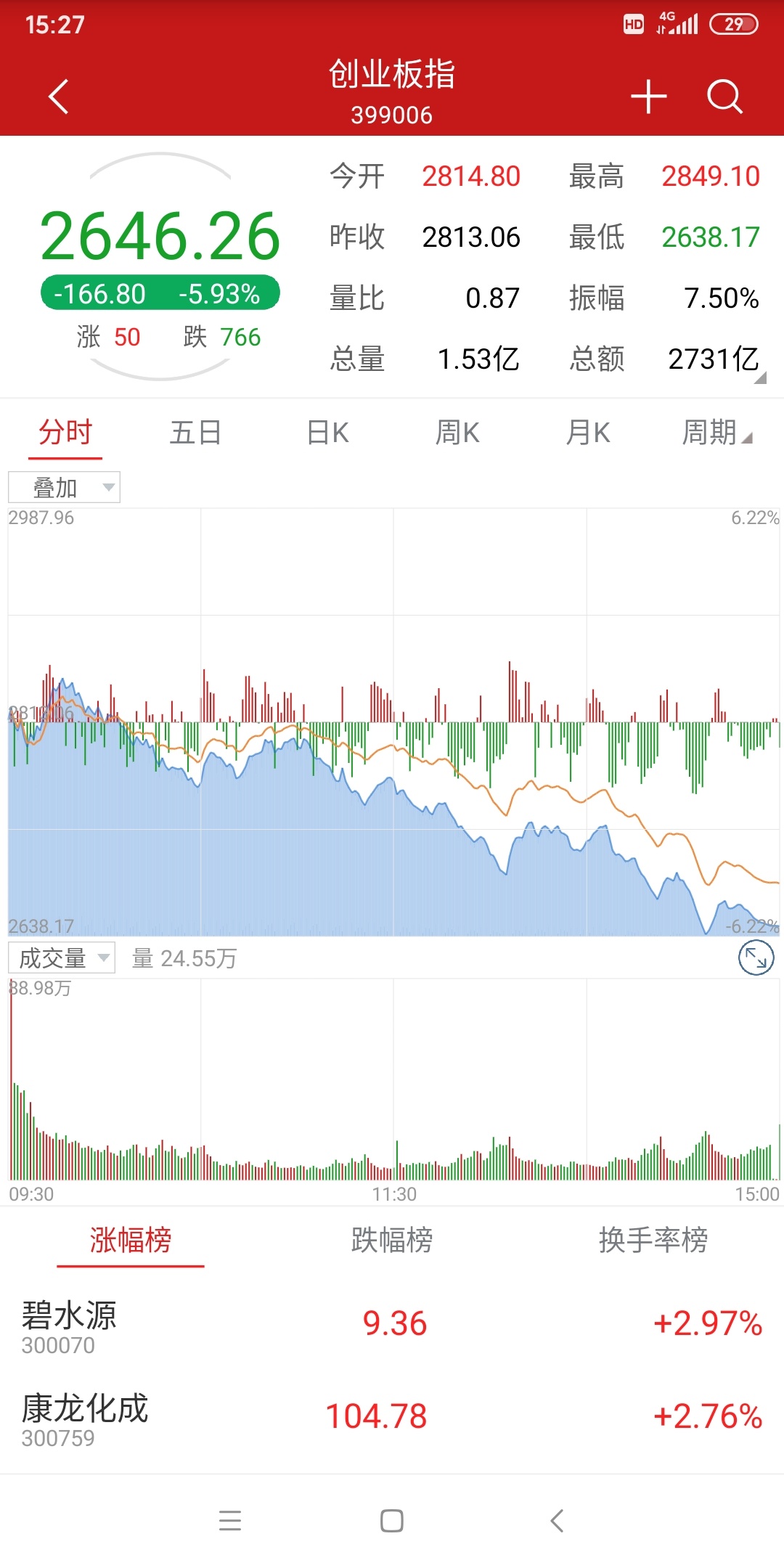The image size is (784, 1568).
Task: Add index to watchlist with plus icon
Action: [648, 97]
